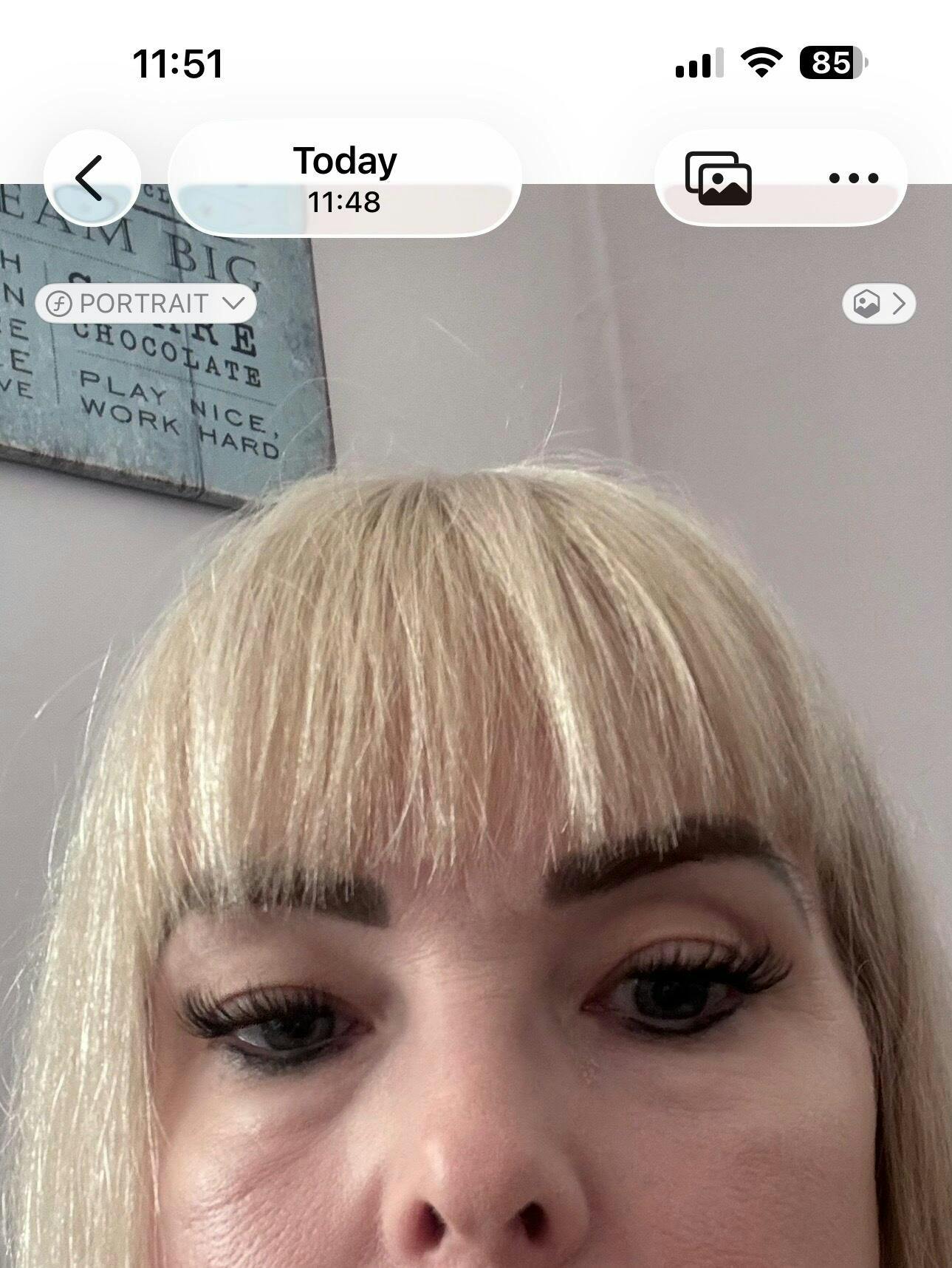Expand the Portrait mode dropdown
The image size is (952, 1268).
tap(145, 303)
